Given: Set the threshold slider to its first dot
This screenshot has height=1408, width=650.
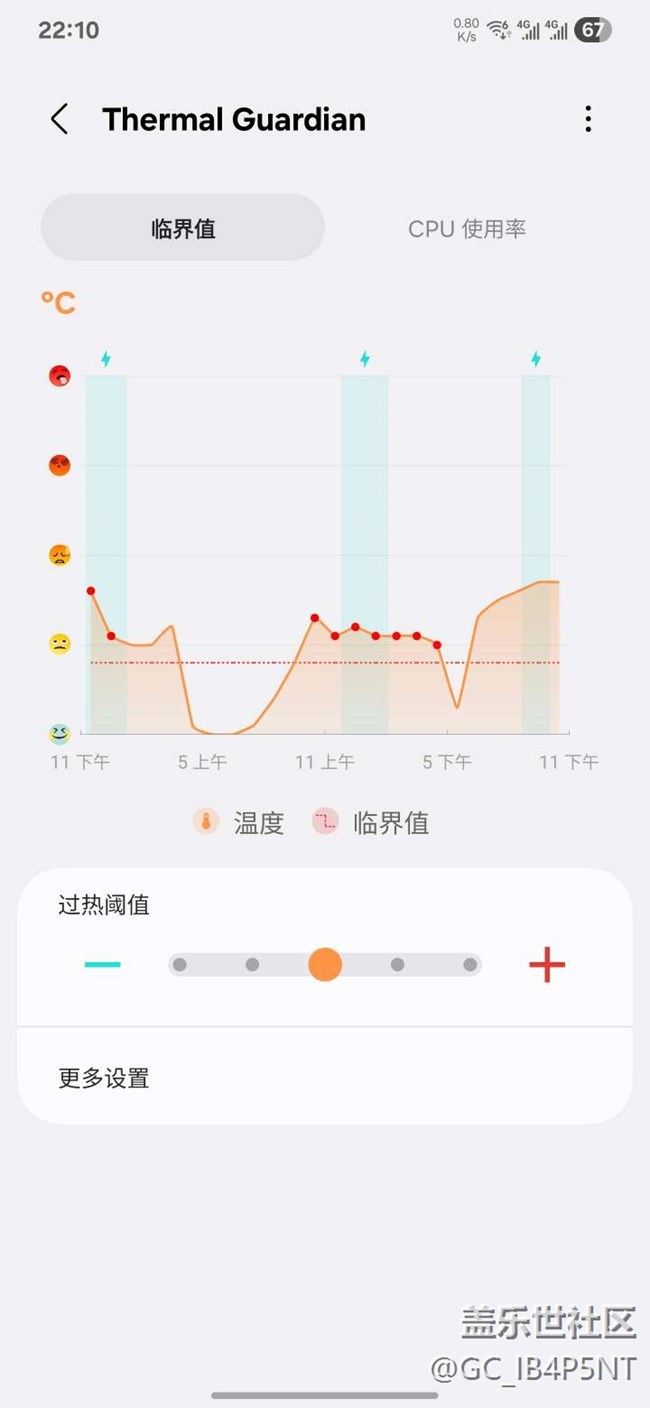Looking at the screenshot, I should coord(180,965).
